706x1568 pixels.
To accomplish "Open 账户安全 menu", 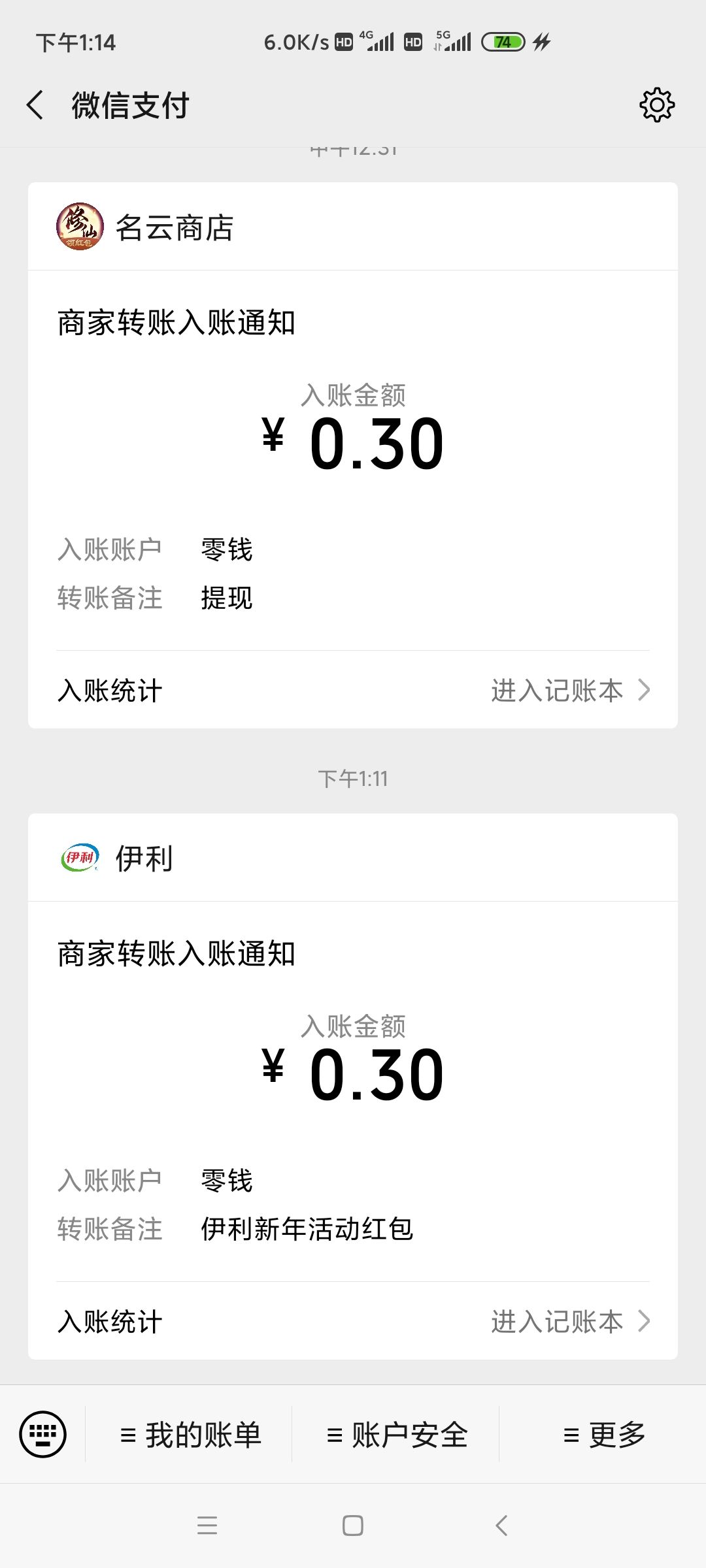I will click(397, 1435).
